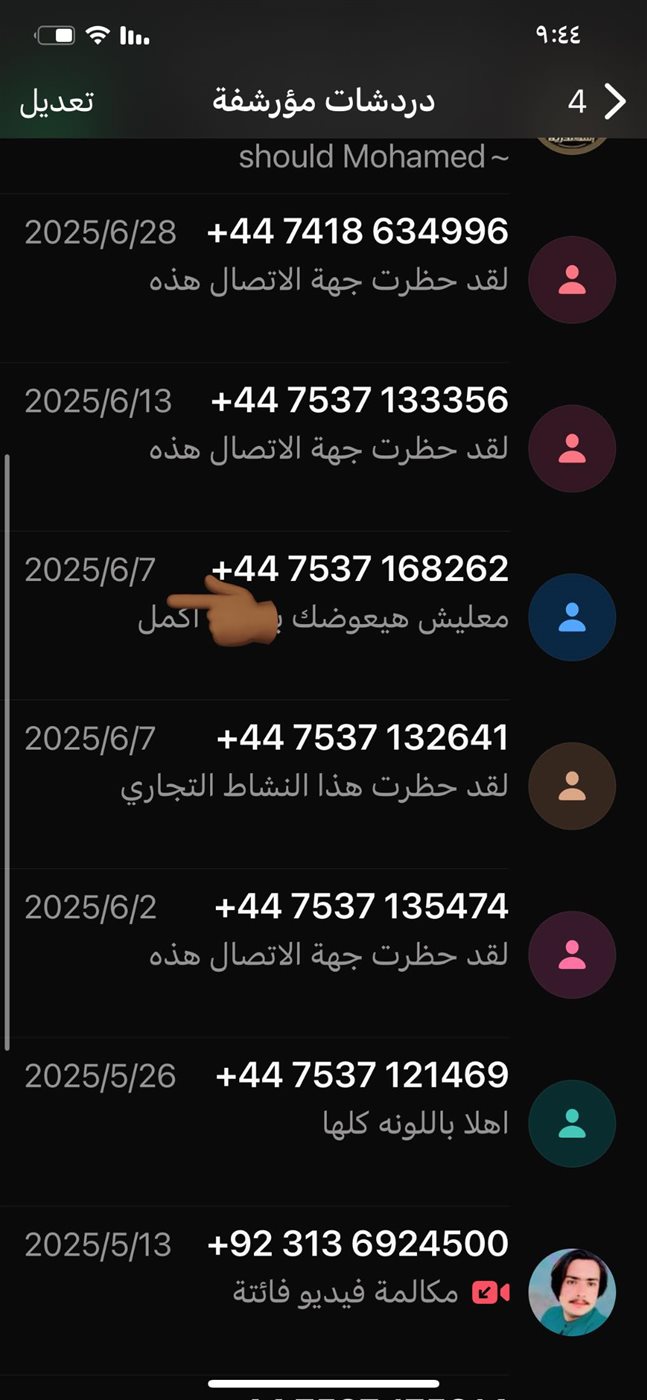
Task: Open chat with +44 7537 168262
Action: click(x=323, y=617)
